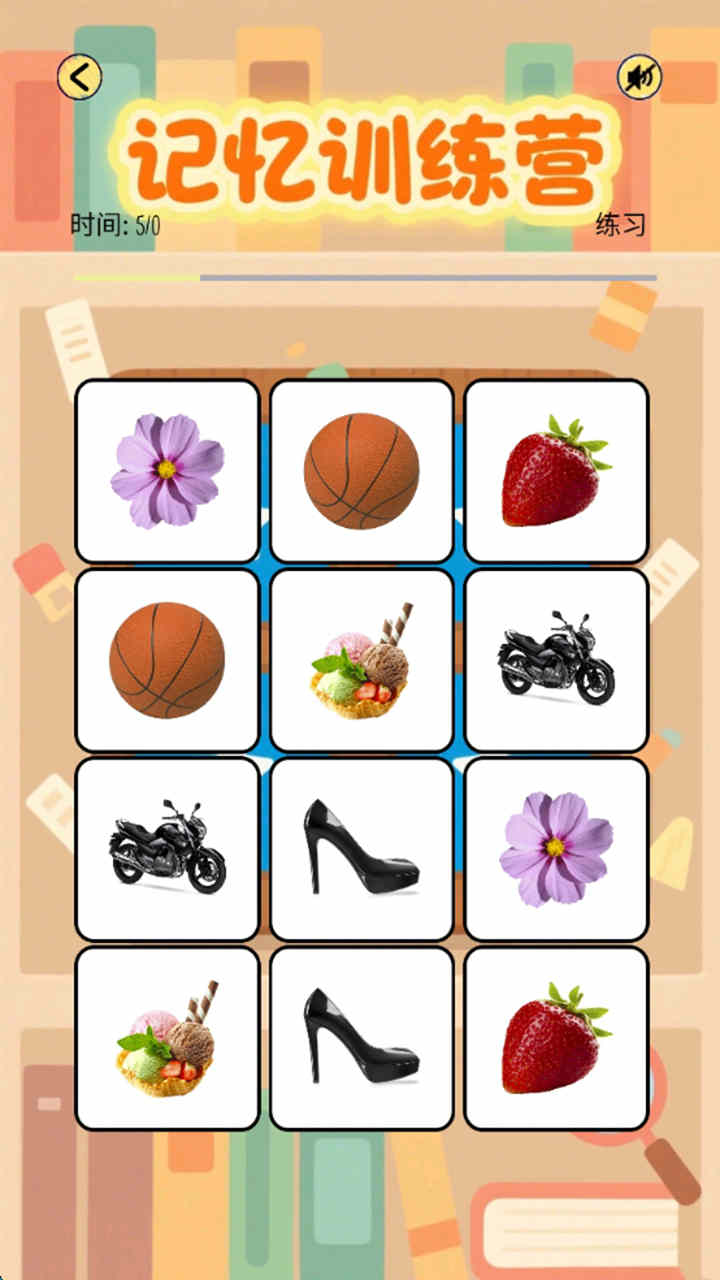Select the ice cream card between basketball and motorcycle

361,660
